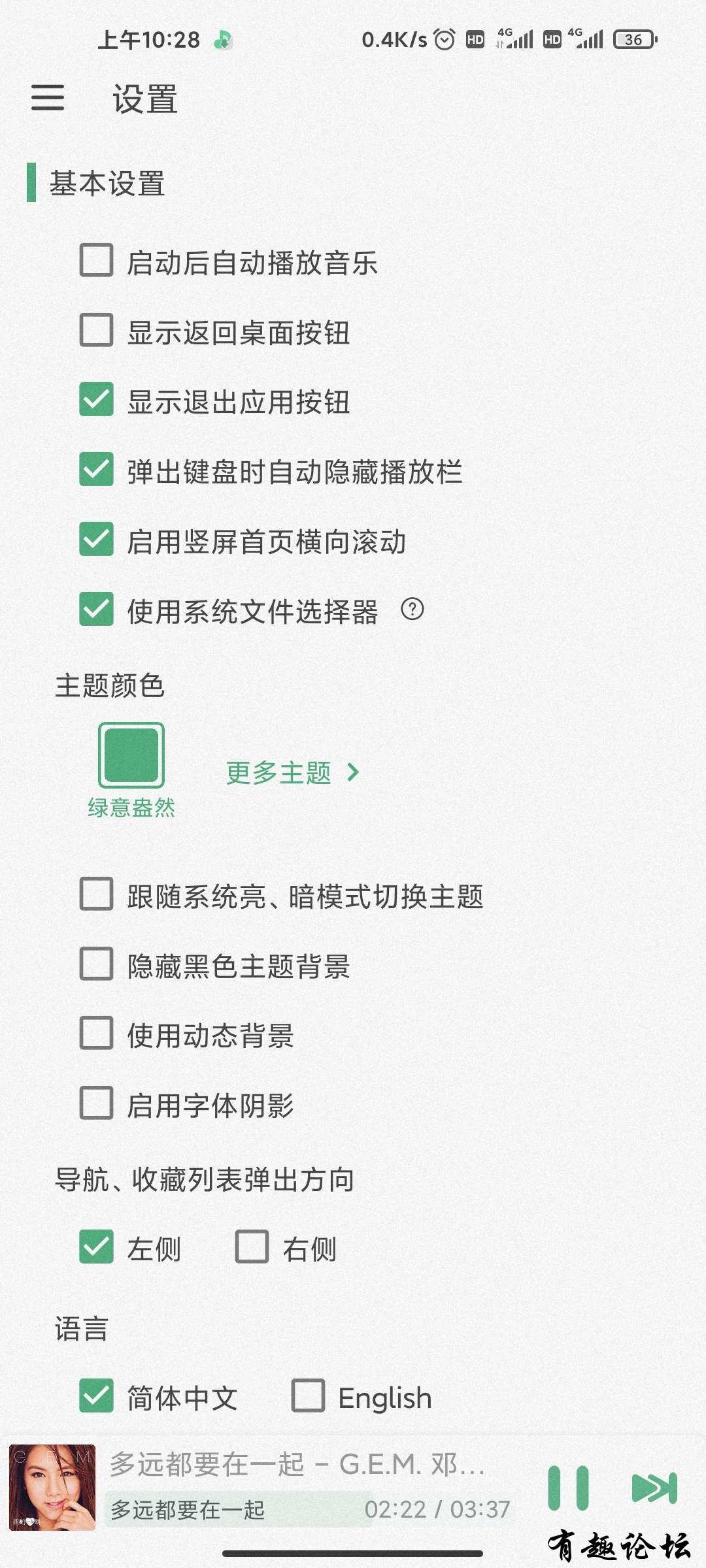Tap the 左侧 direction checkbox
Image resolution: width=706 pixels, height=1568 pixels.
click(97, 1247)
